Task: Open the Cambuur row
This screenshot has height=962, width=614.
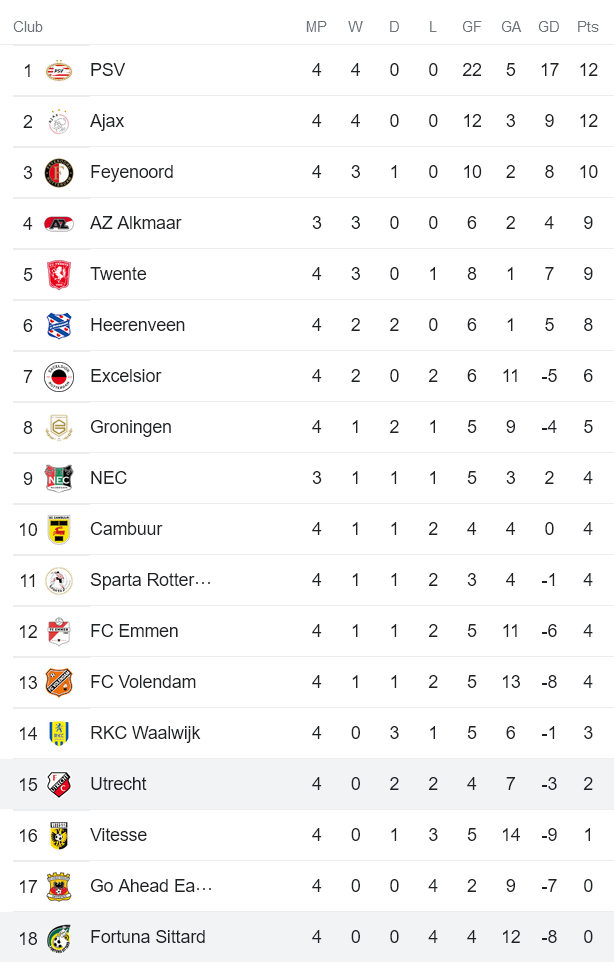Action: (126, 529)
